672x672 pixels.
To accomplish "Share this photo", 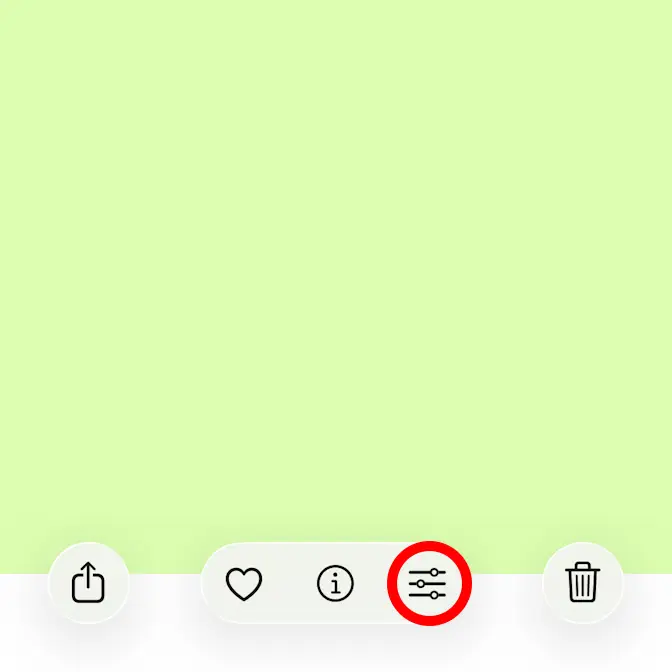I will [x=88, y=582].
